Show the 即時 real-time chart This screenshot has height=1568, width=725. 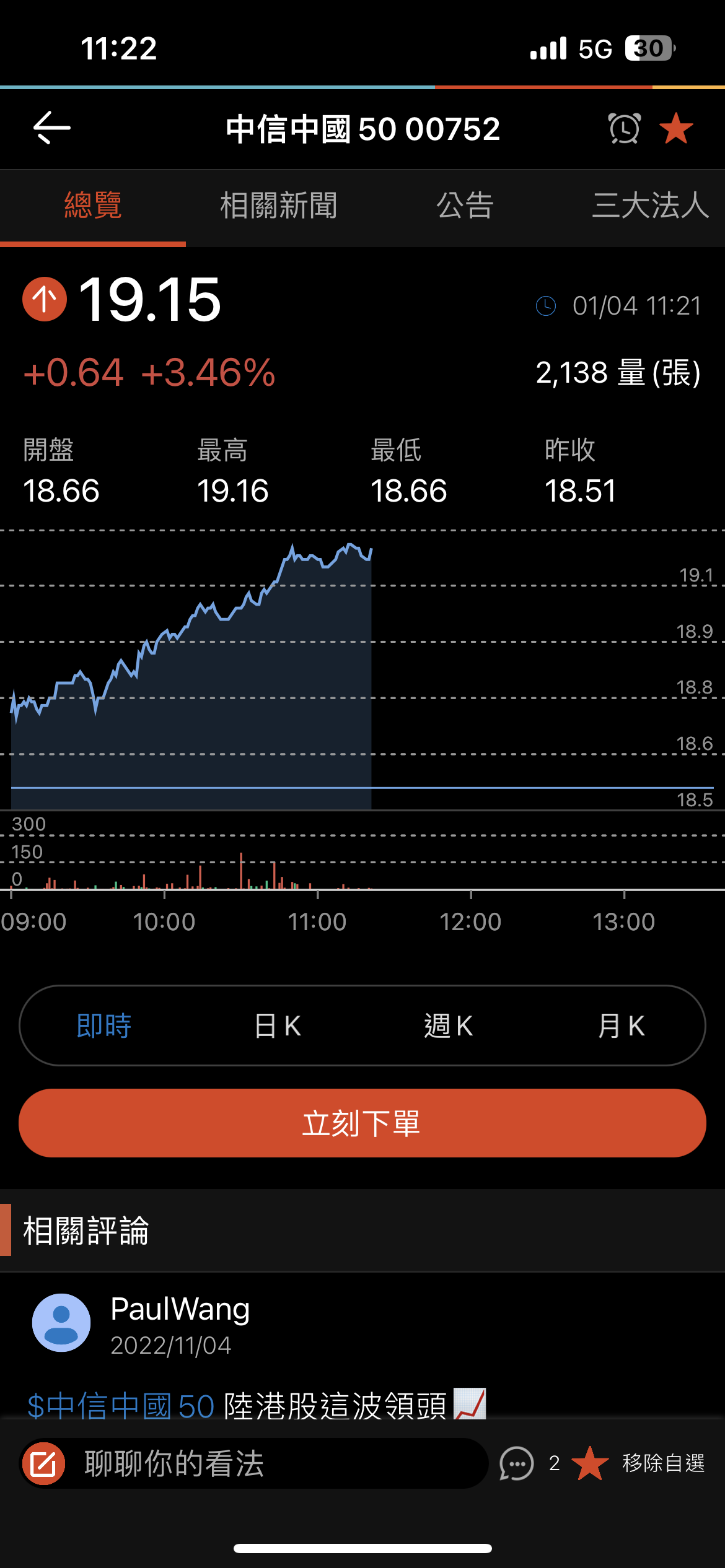point(104,1026)
